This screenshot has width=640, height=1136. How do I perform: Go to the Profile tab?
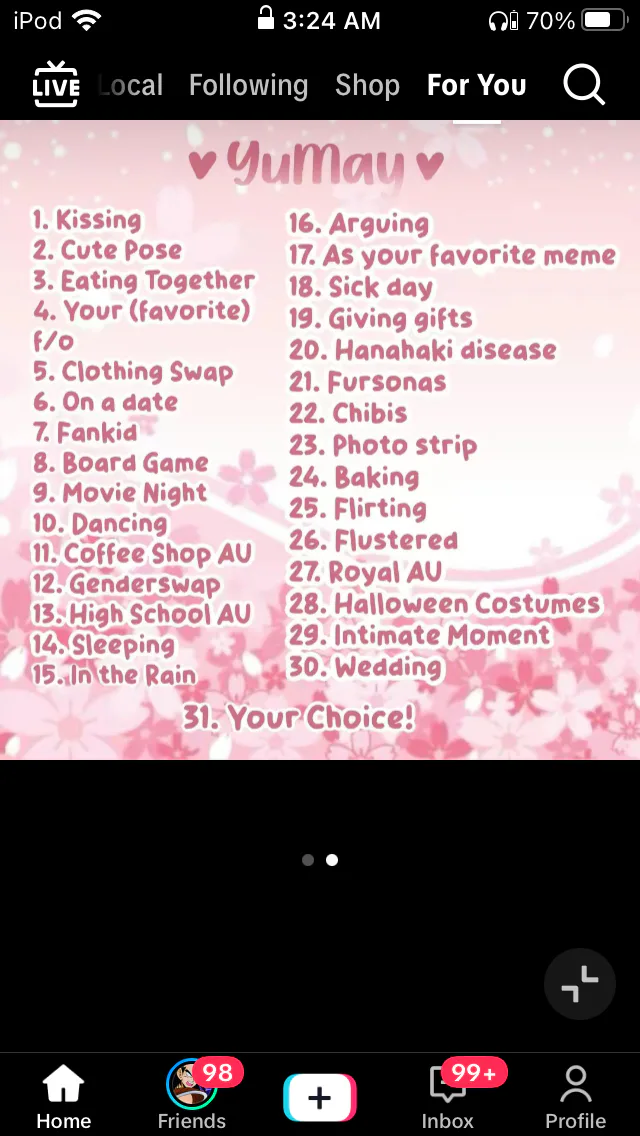pyautogui.click(x=575, y=1095)
